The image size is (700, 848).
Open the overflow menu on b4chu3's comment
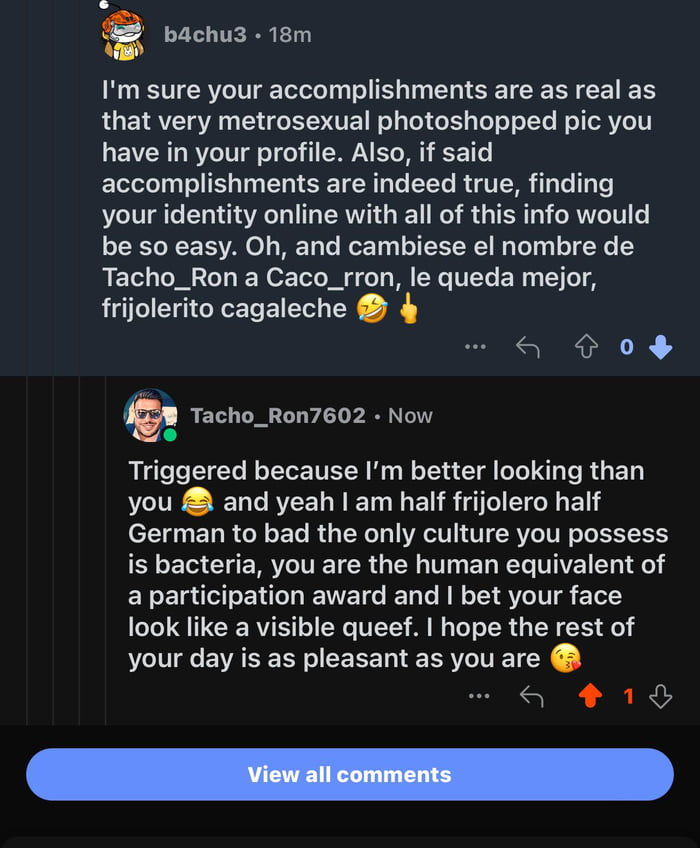tap(476, 347)
